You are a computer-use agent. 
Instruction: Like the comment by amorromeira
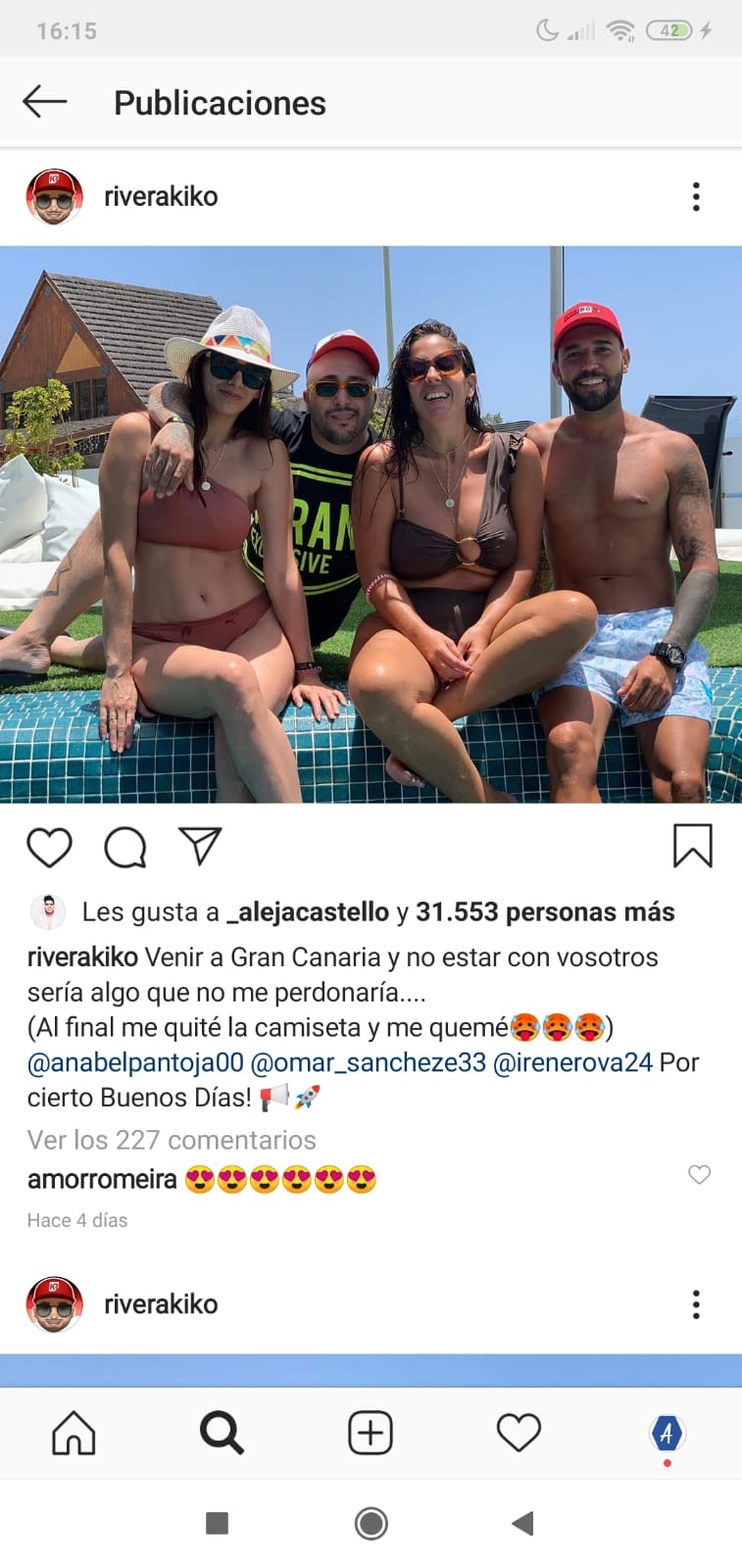tap(699, 1174)
